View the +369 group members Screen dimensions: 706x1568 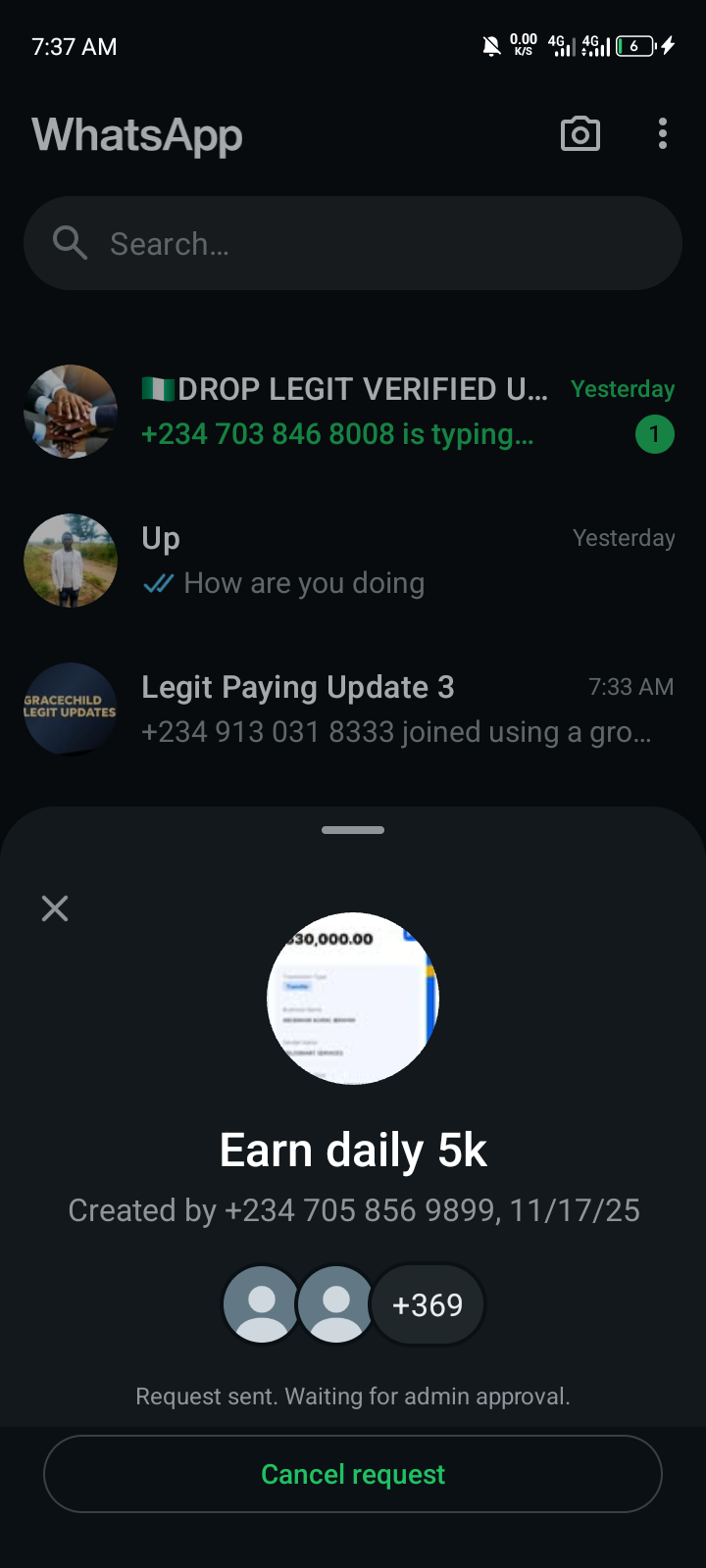point(428,1305)
